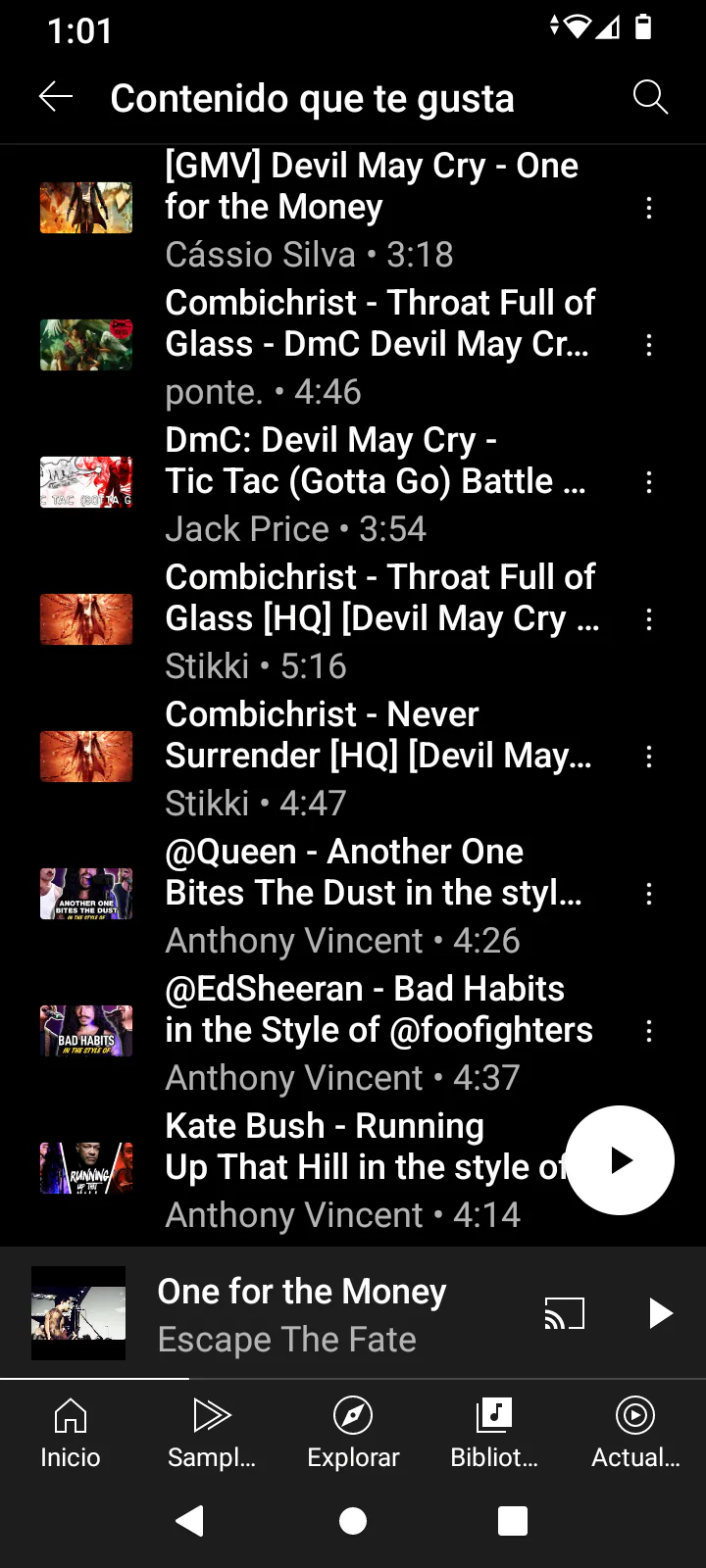This screenshot has height=1568, width=706.
Task: Open options for Cássio Silva's song
Action: tap(648, 208)
